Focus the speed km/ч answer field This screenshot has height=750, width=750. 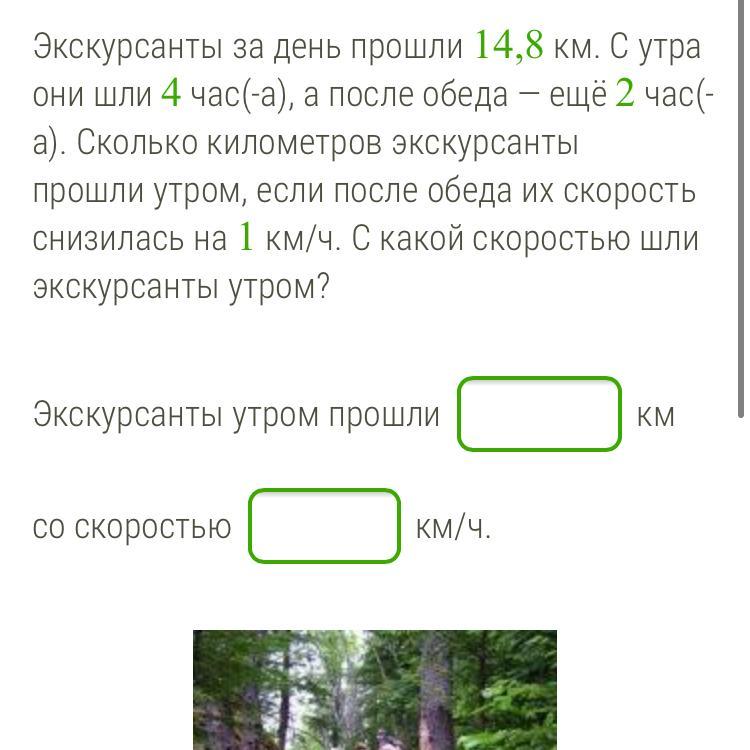pyautogui.click(x=325, y=526)
